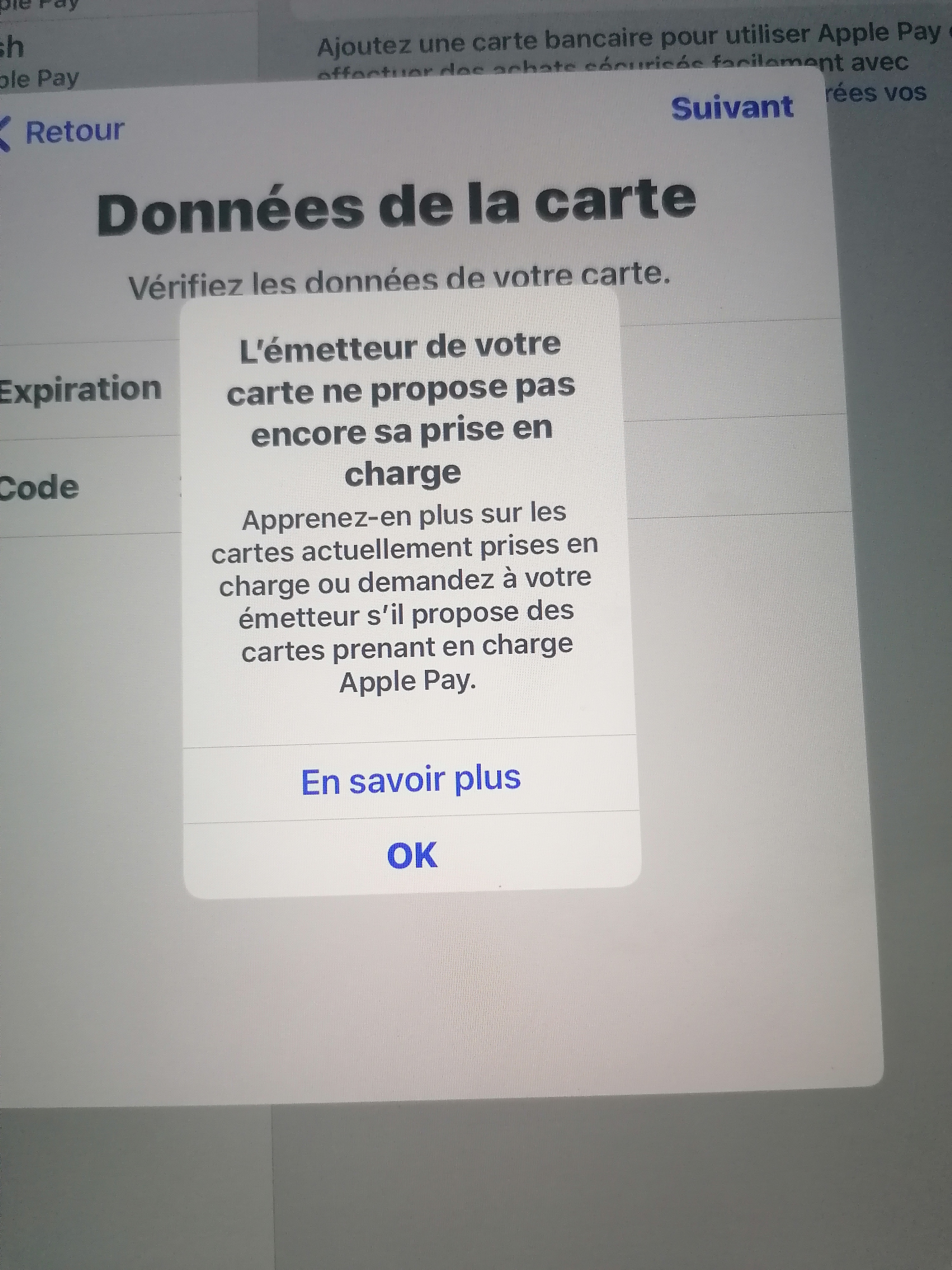Dismiss the alert with OK
This screenshot has height=1270, width=952.
click(x=412, y=855)
